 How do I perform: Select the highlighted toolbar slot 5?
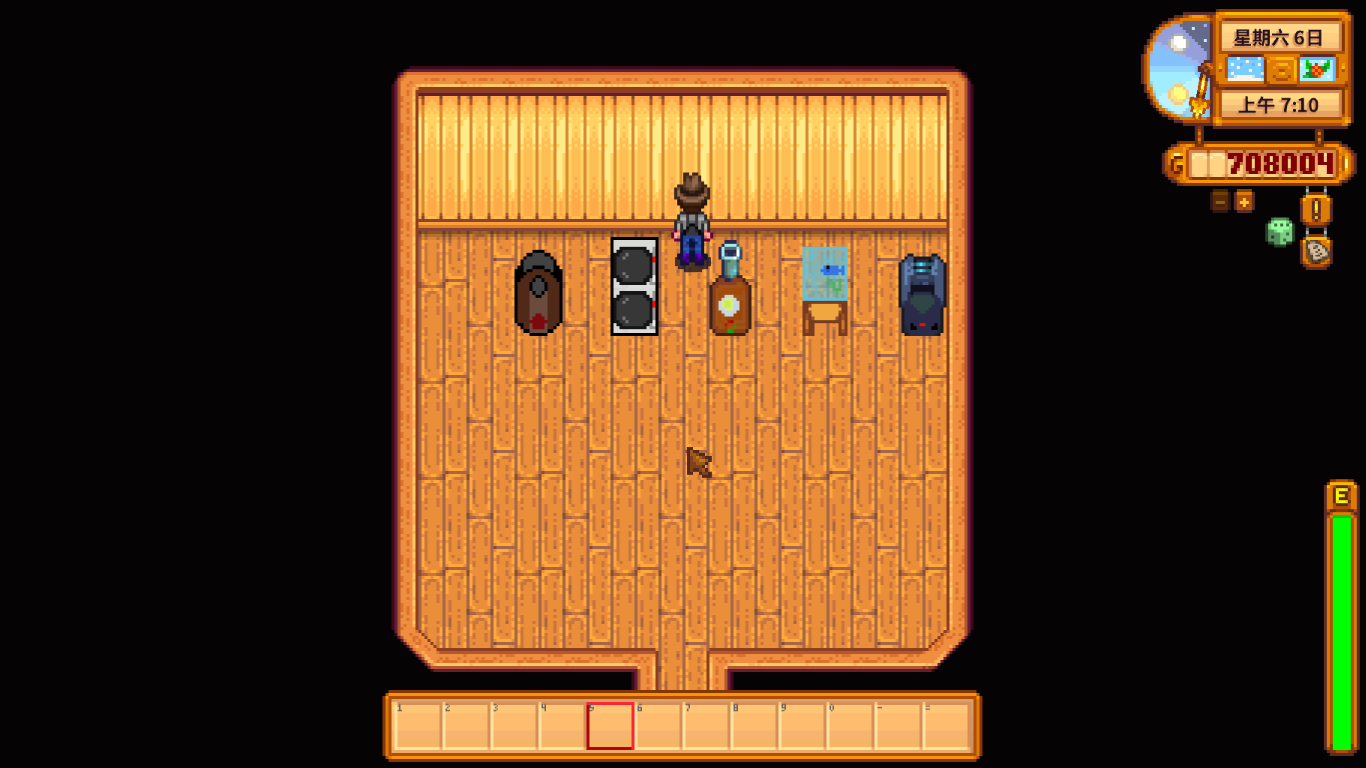[x=610, y=726]
